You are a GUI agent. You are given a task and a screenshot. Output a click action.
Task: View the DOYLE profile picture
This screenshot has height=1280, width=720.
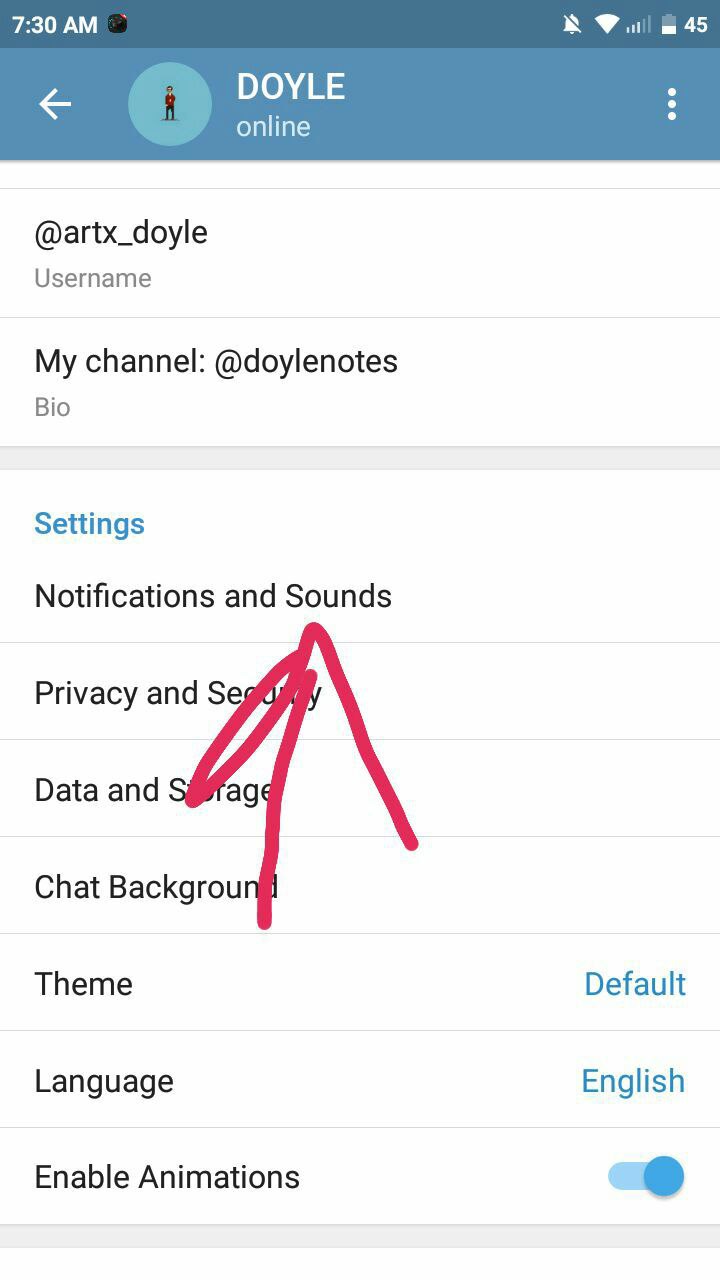pyautogui.click(x=170, y=104)
